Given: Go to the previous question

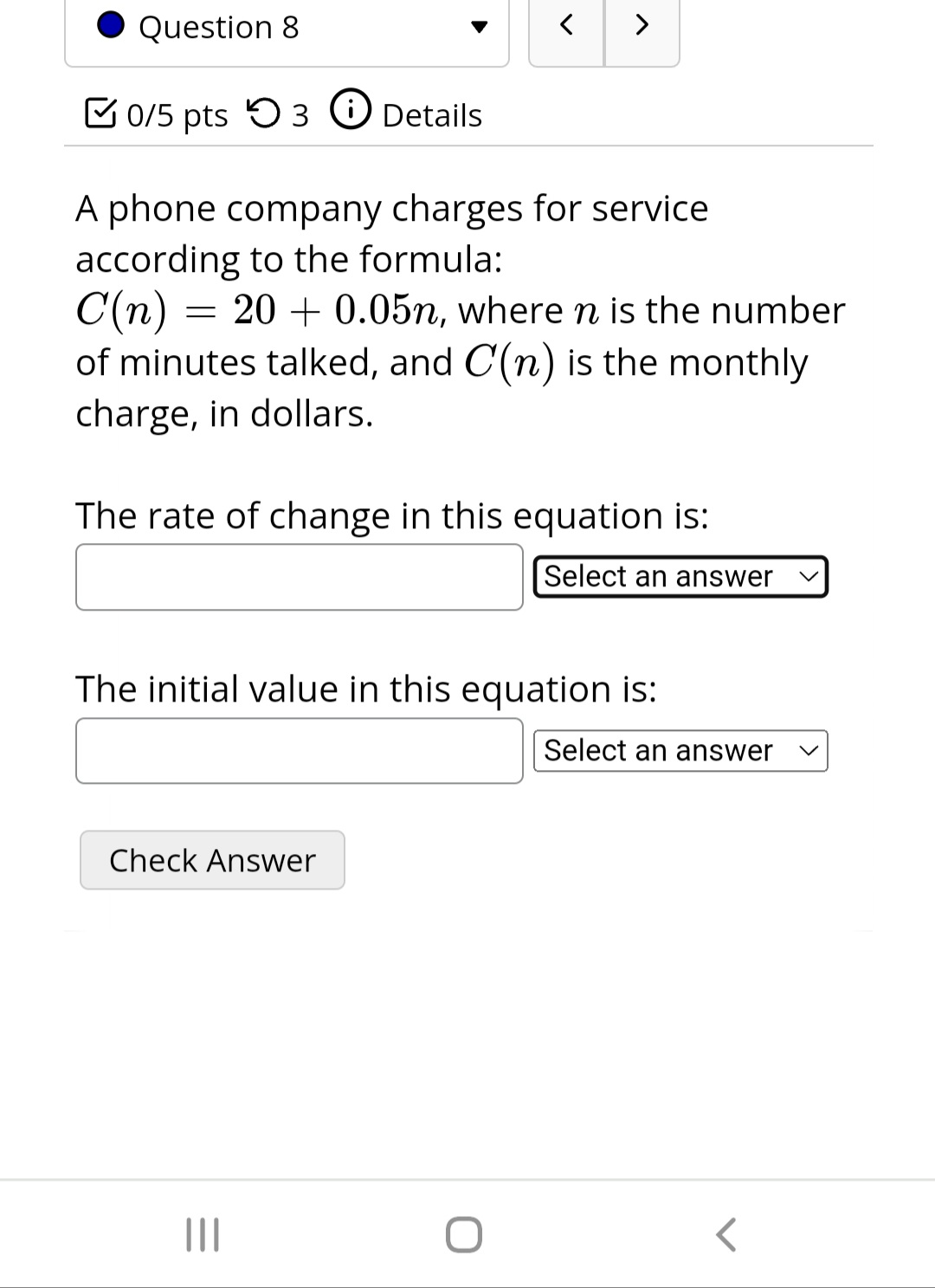Looking at the screenshot, I should (566, 26).
